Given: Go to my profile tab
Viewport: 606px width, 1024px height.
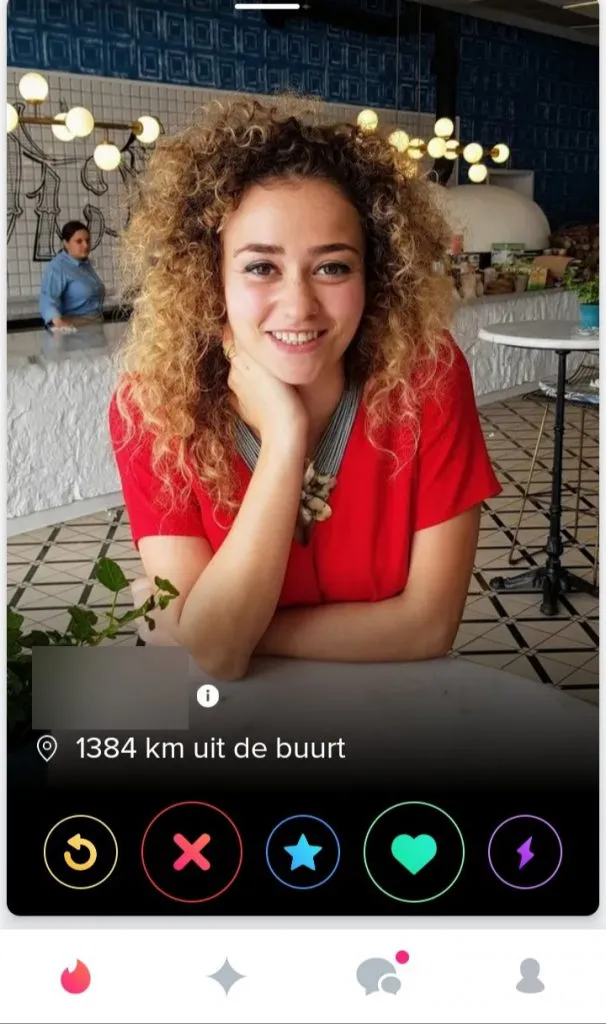Looking at the screenshot, I should pos(530,976).
